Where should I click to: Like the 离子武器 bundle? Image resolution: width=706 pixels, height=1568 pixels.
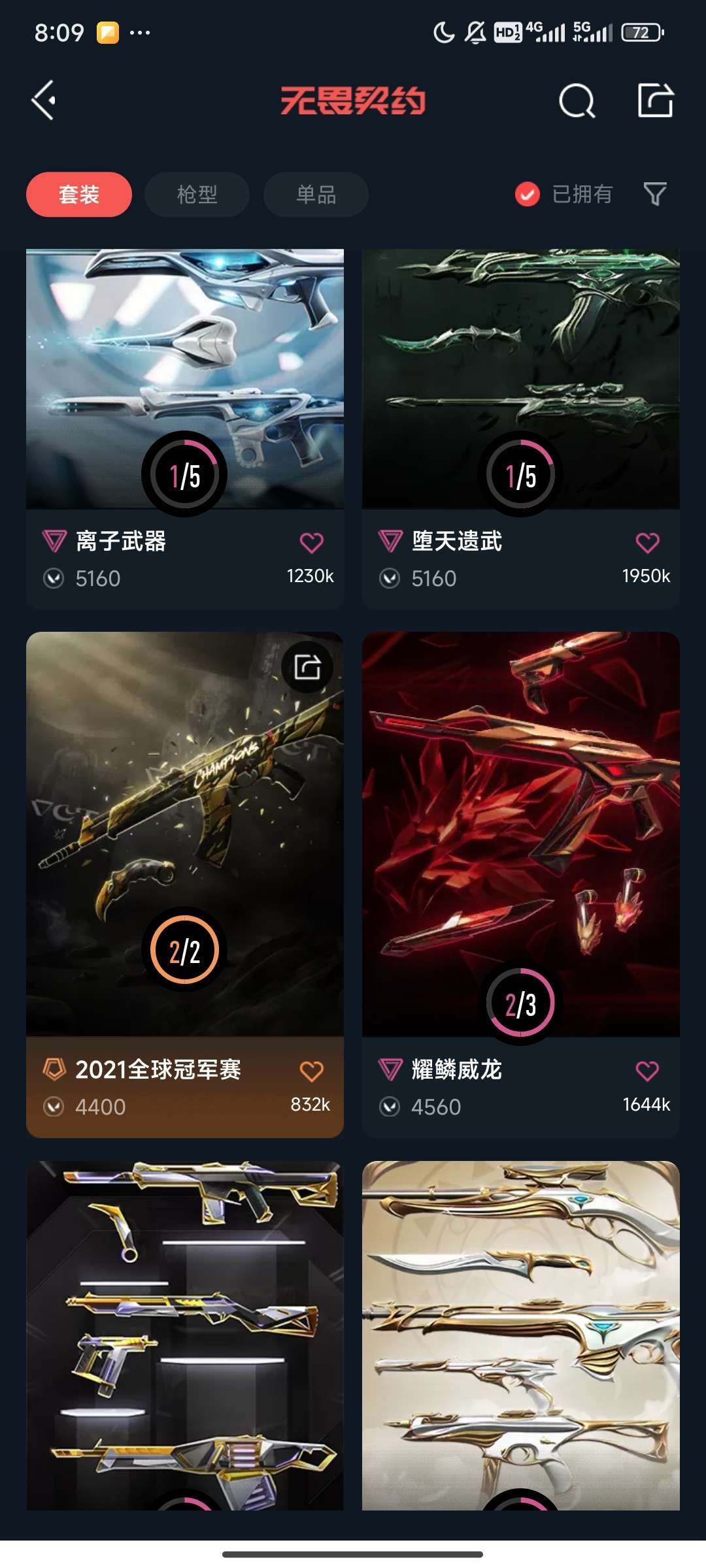[311, 542]
